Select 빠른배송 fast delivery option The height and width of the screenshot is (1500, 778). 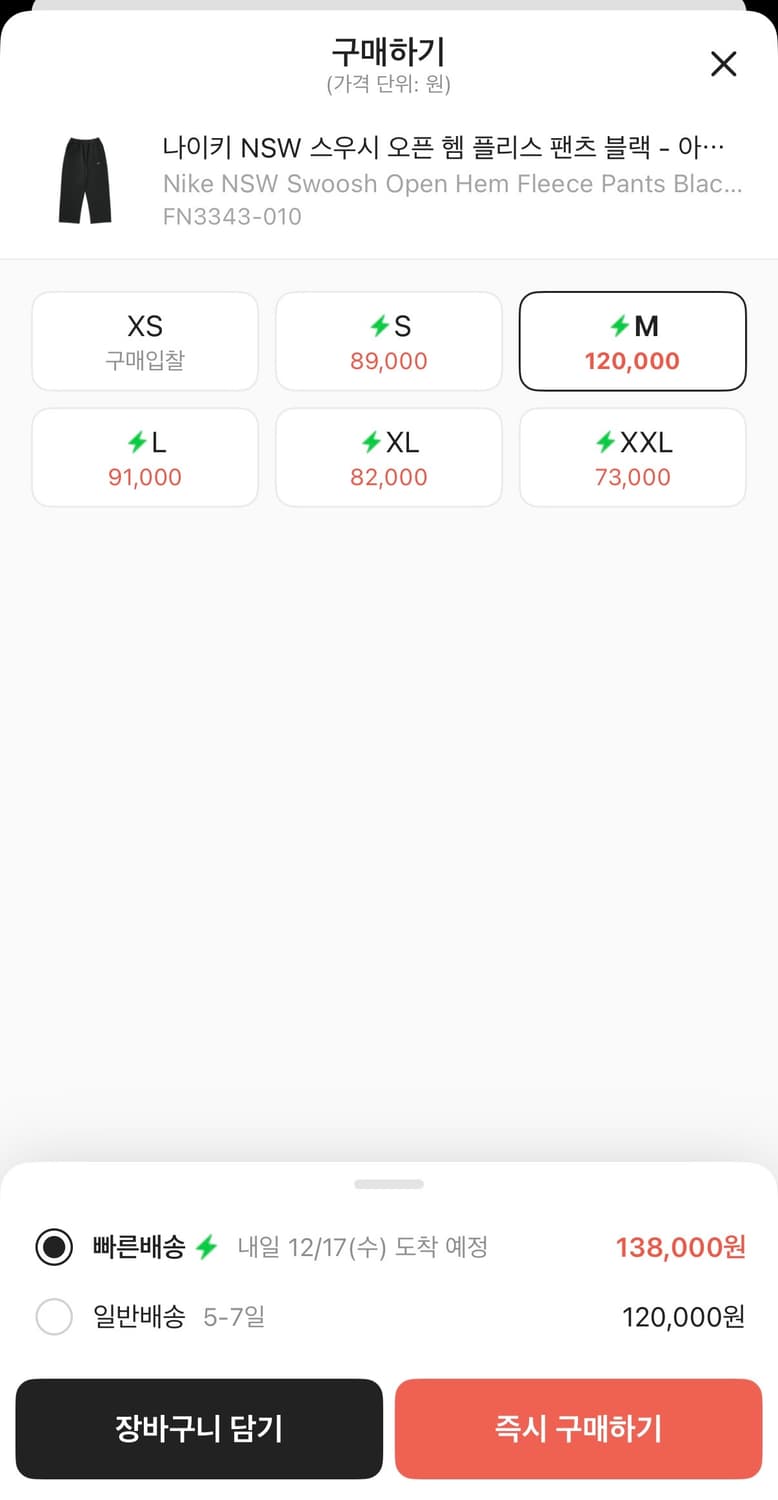[x=54, y=1247]
